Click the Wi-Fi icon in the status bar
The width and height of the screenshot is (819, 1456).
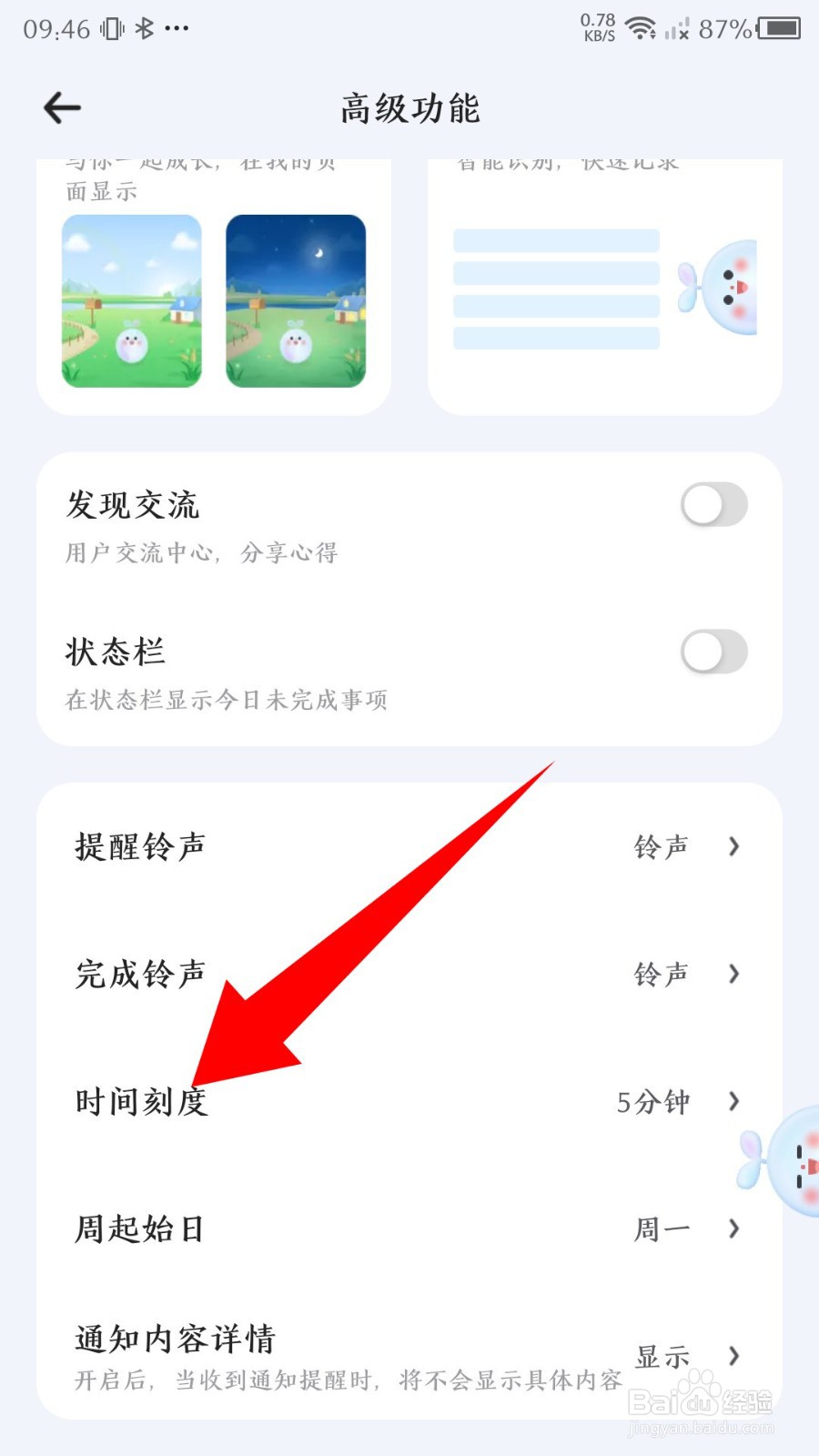point(642,28)
